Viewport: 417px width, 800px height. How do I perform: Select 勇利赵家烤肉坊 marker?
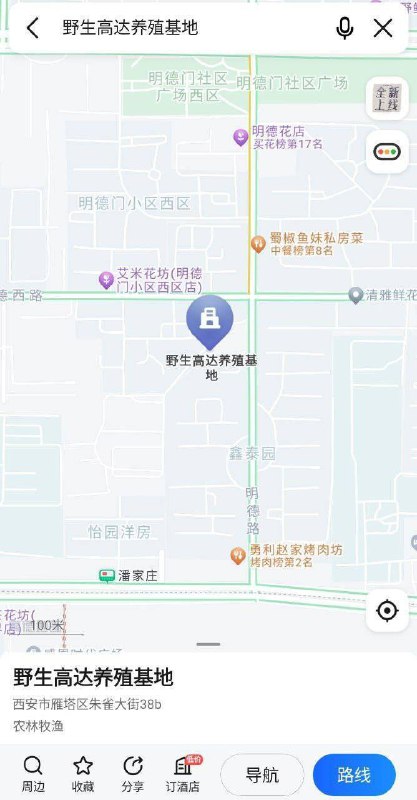(x=238, y=555)
